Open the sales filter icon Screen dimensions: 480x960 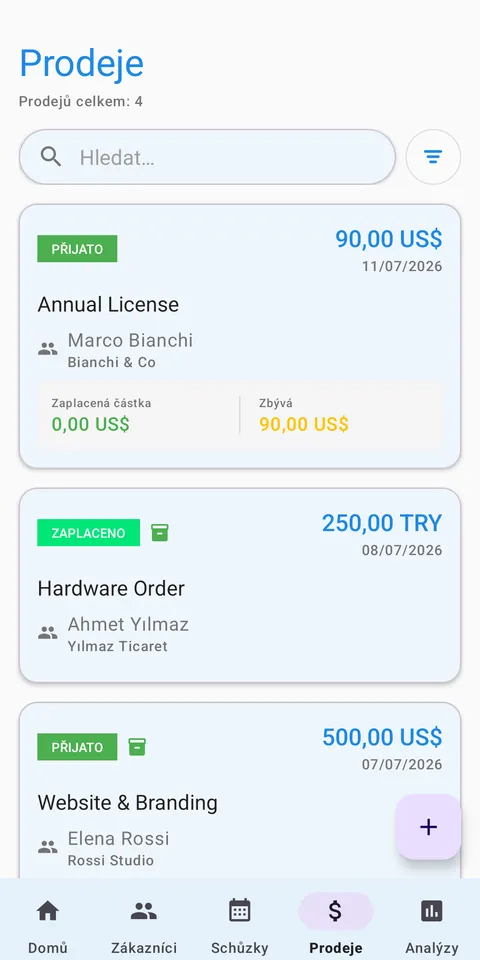[x=433, y=157]
